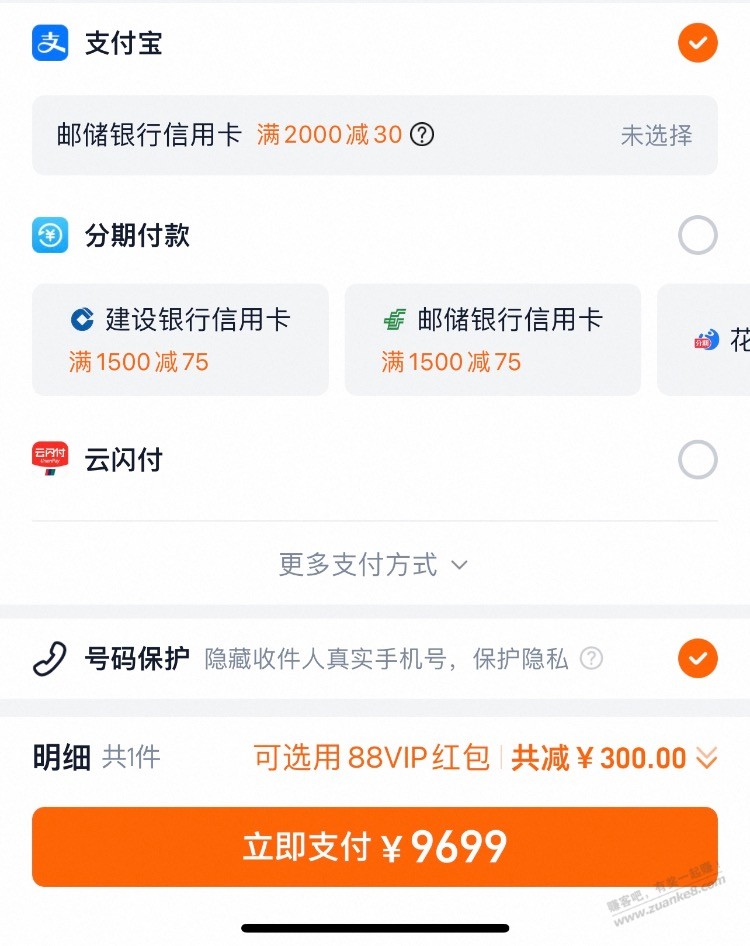
Task: Choose 建设银行信用卡 installment card
Action: tap(180, 339)
